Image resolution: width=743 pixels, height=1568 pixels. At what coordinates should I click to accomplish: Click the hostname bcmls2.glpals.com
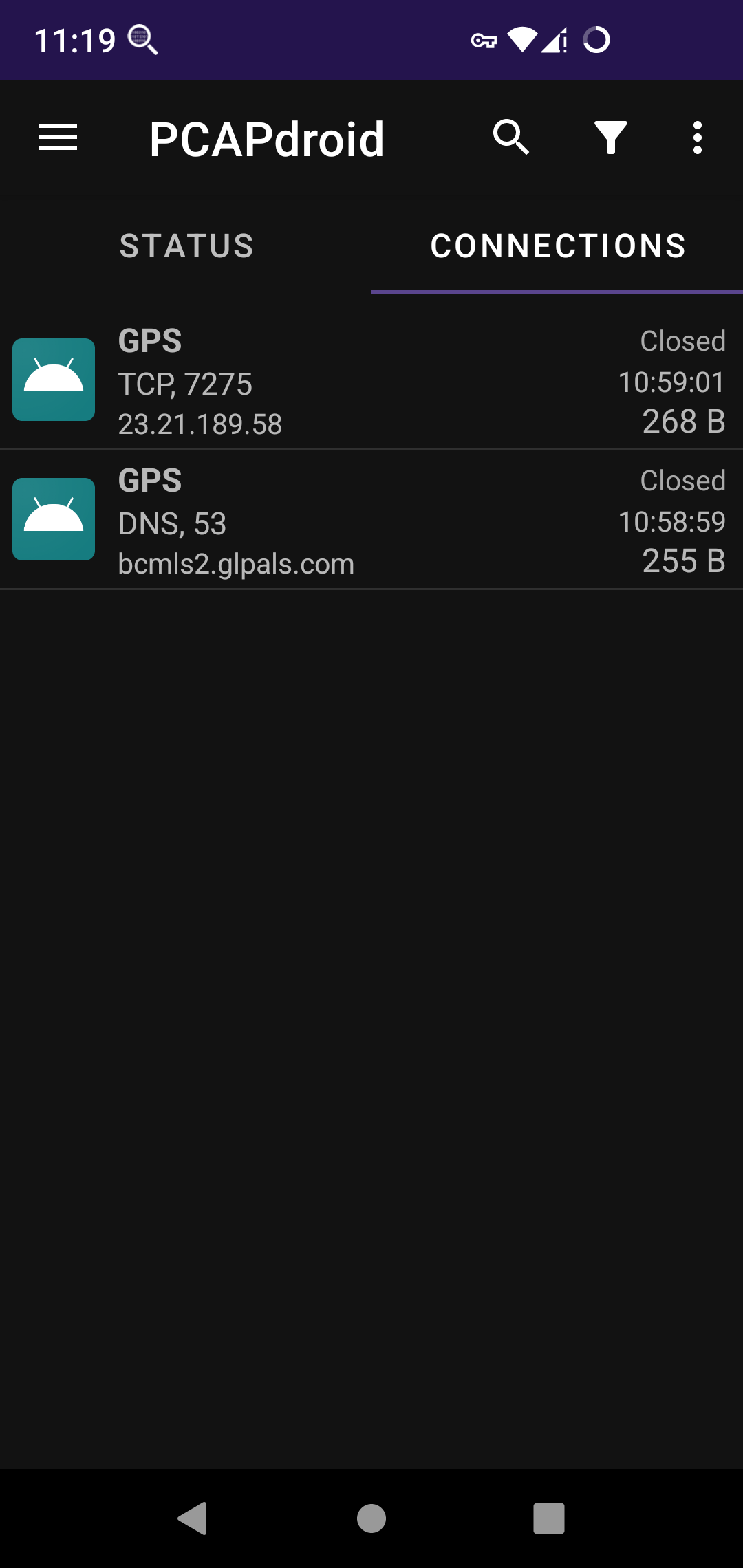[236, 564]
